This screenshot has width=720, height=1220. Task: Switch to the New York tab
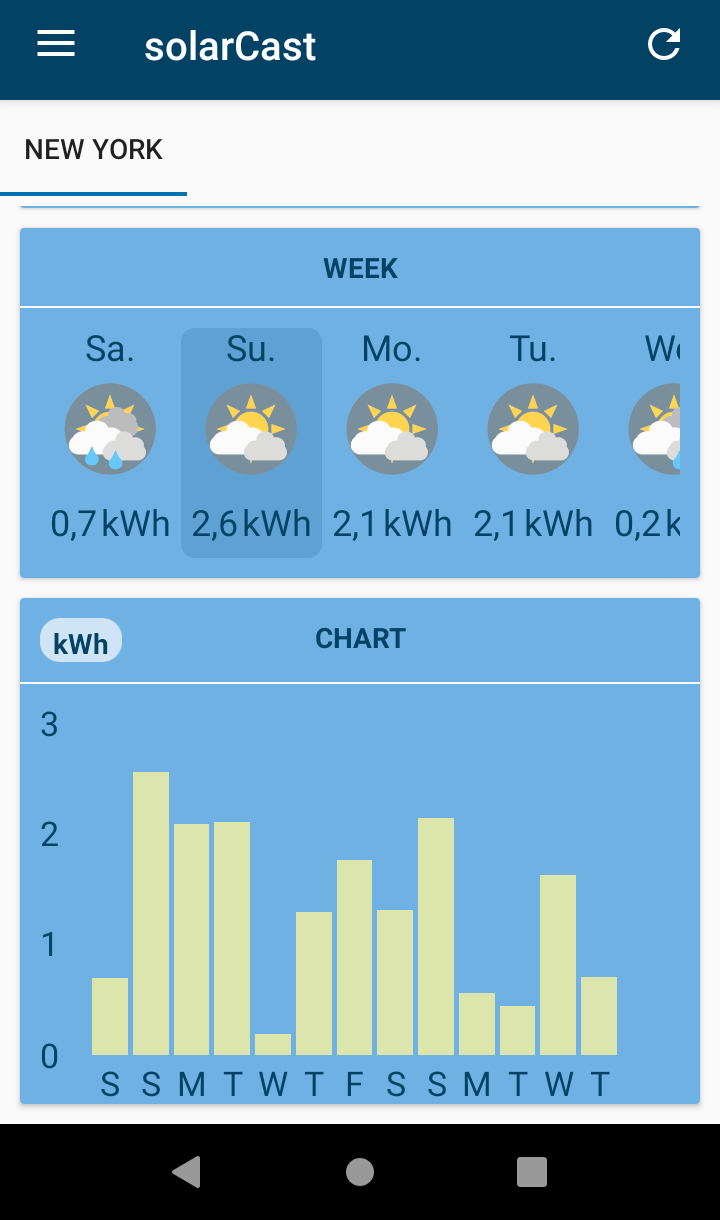click(x=94, y=150)
